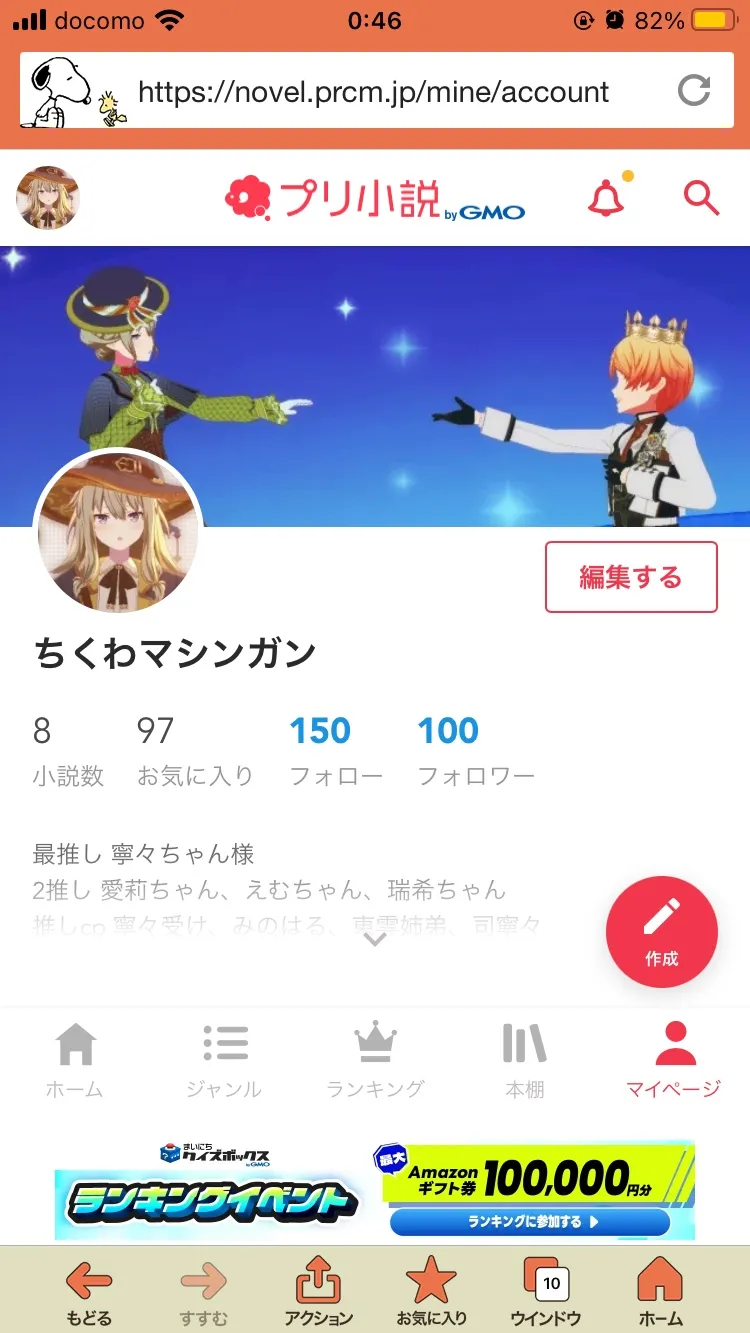Reload the page in the address bar
Image resolution: width=750 pixels, height=1333 pixels.
(x=693, y=91)
